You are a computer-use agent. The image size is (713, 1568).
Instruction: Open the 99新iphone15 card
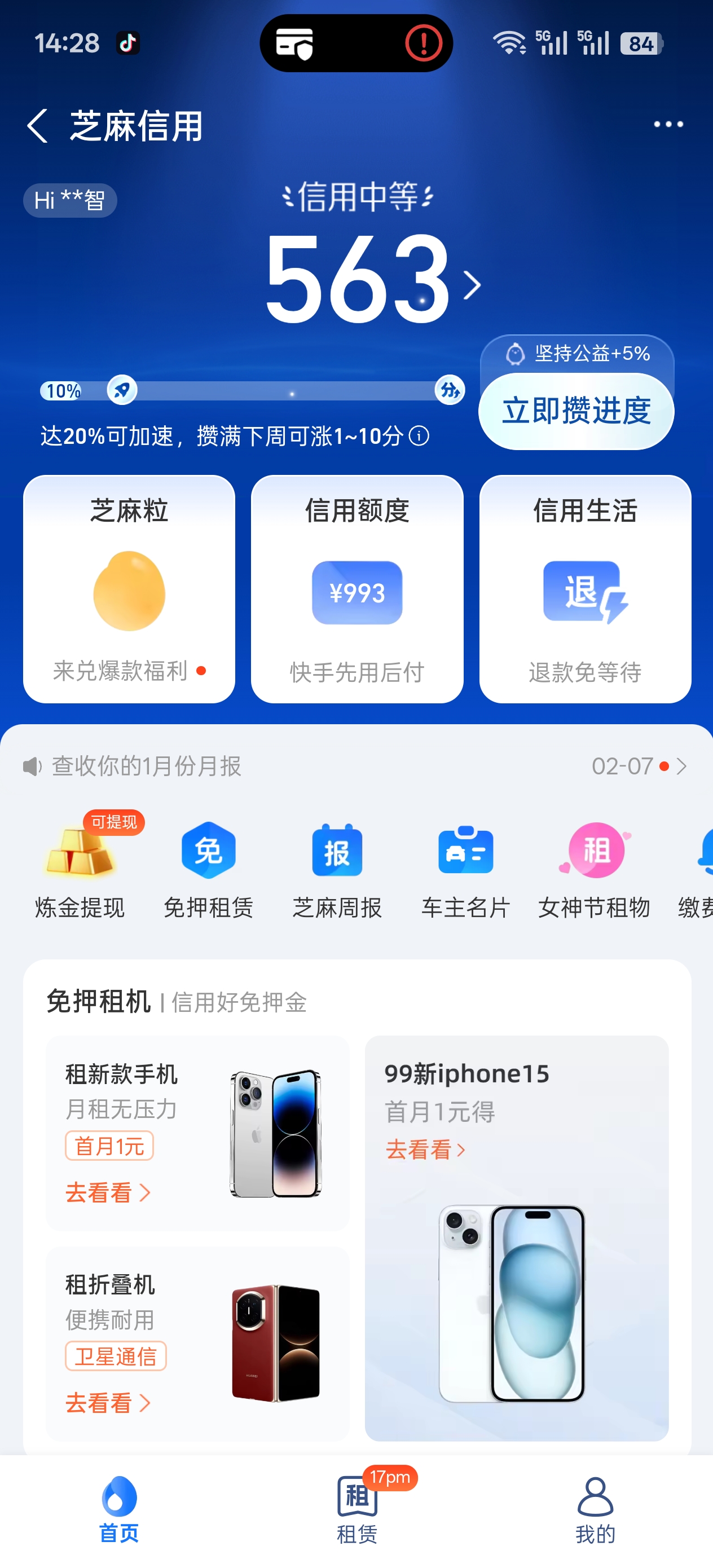tap(516, 1237)
